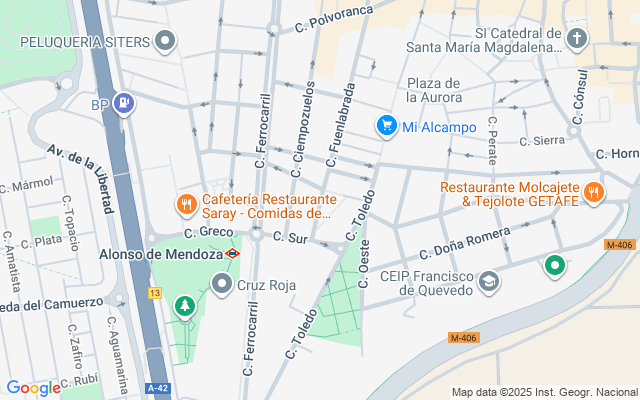Viewport: 640px width, 400px height.
Task: Open the Catedral de Santa María Magdalena pin
Action: tap(577, 39)
